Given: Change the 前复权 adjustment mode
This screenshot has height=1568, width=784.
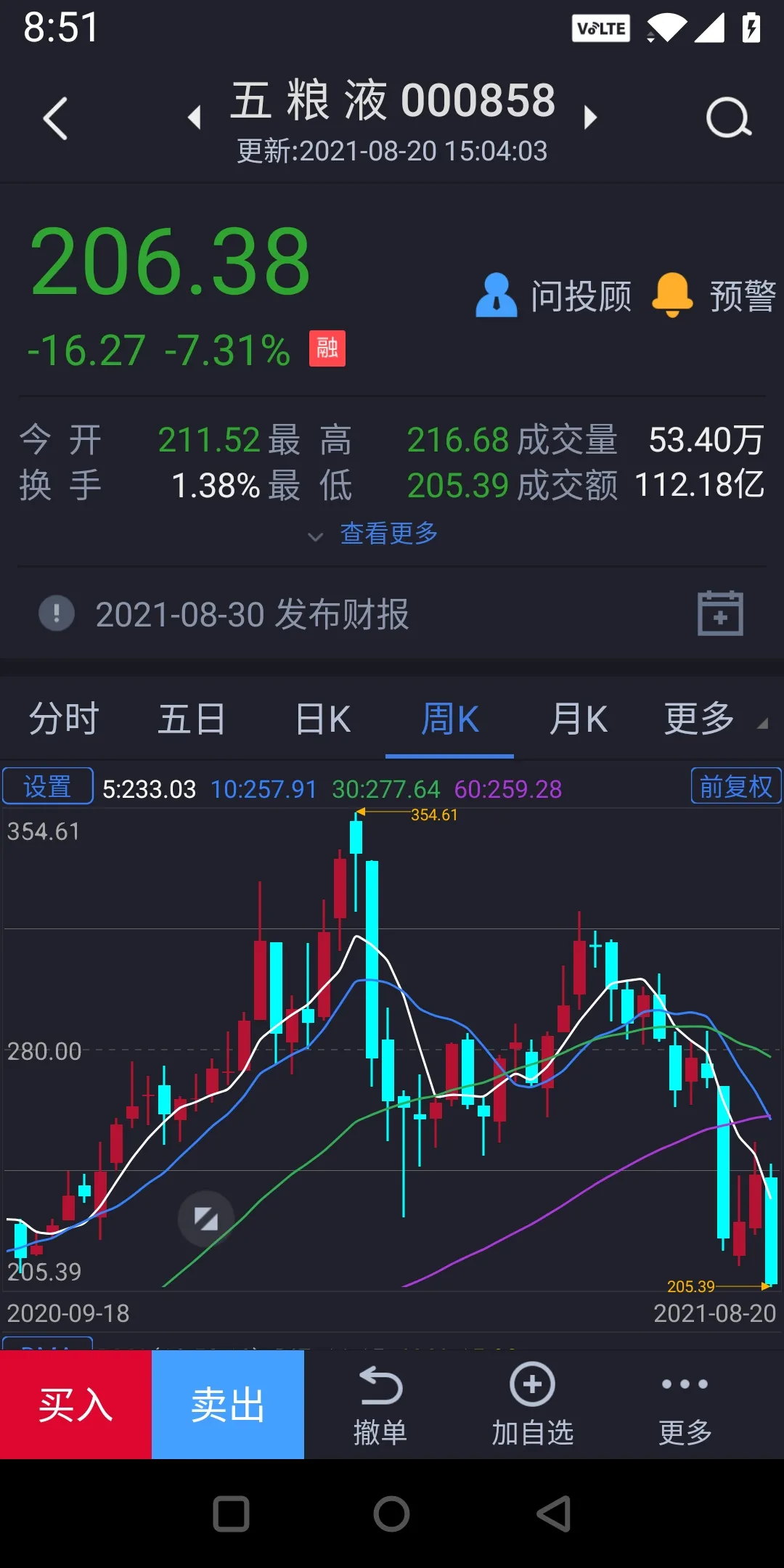Looking at the screenshot, I should (736, 786).
